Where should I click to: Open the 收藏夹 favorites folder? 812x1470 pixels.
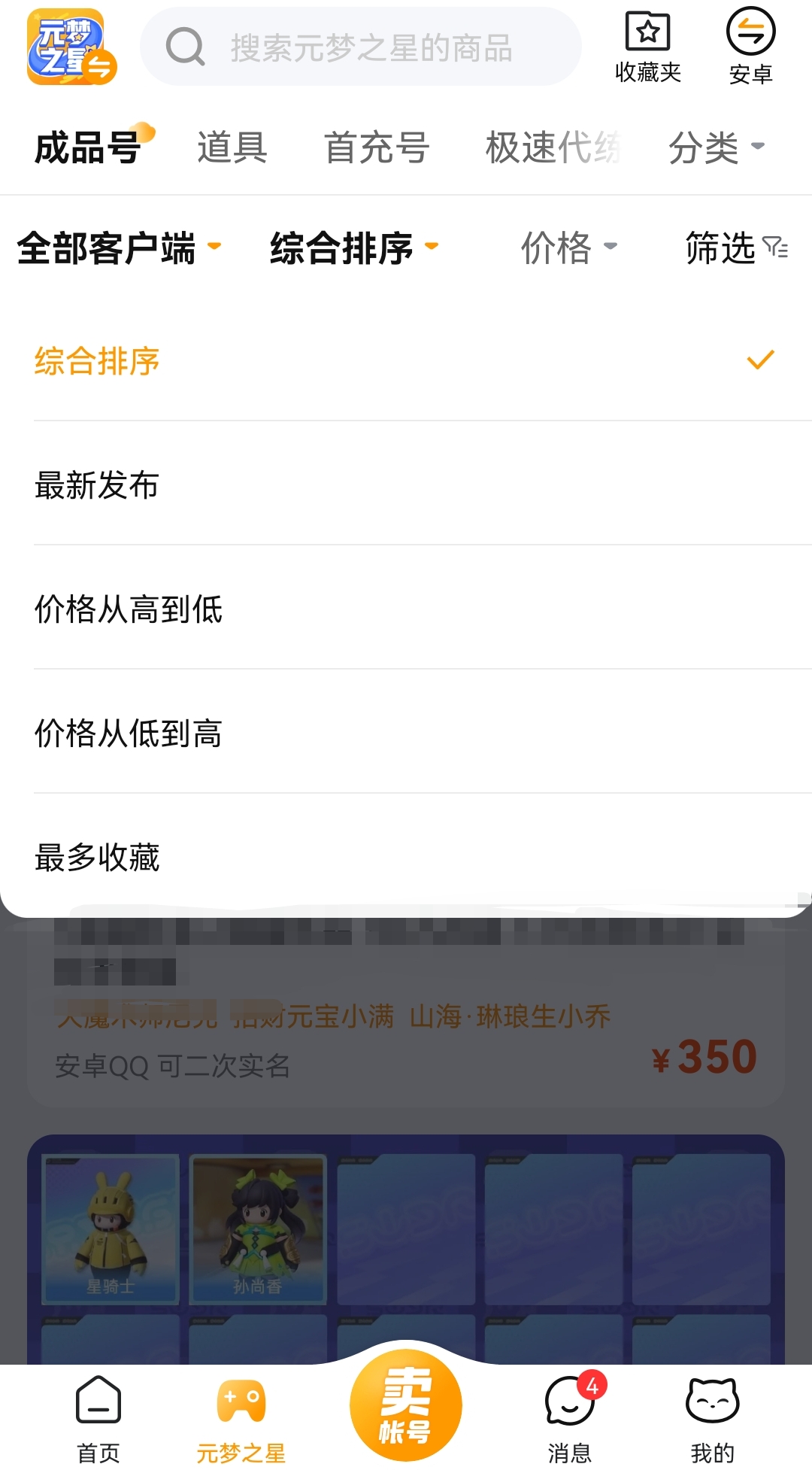point(647,47)
